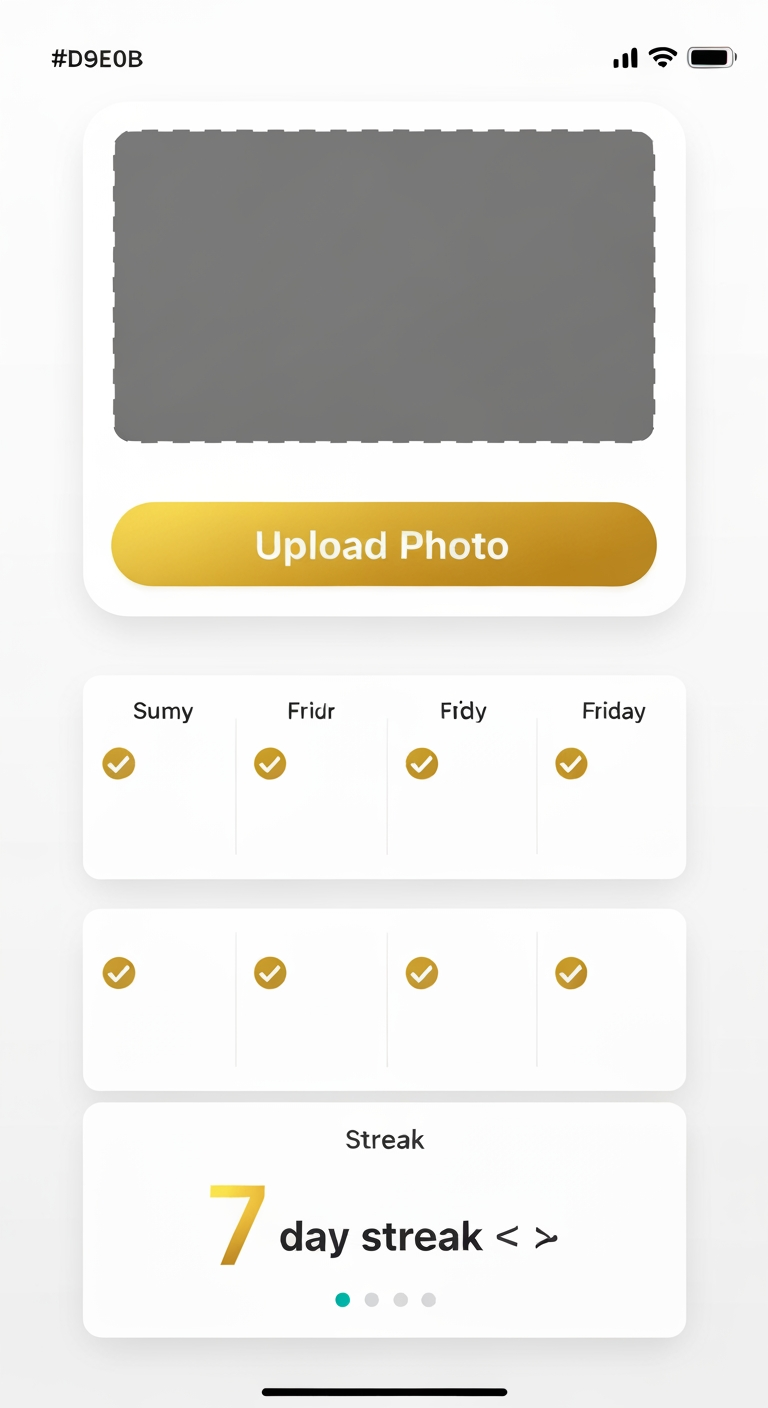Click the checkmark icon under Friday
768x1408 pixels.
[571, 763]
